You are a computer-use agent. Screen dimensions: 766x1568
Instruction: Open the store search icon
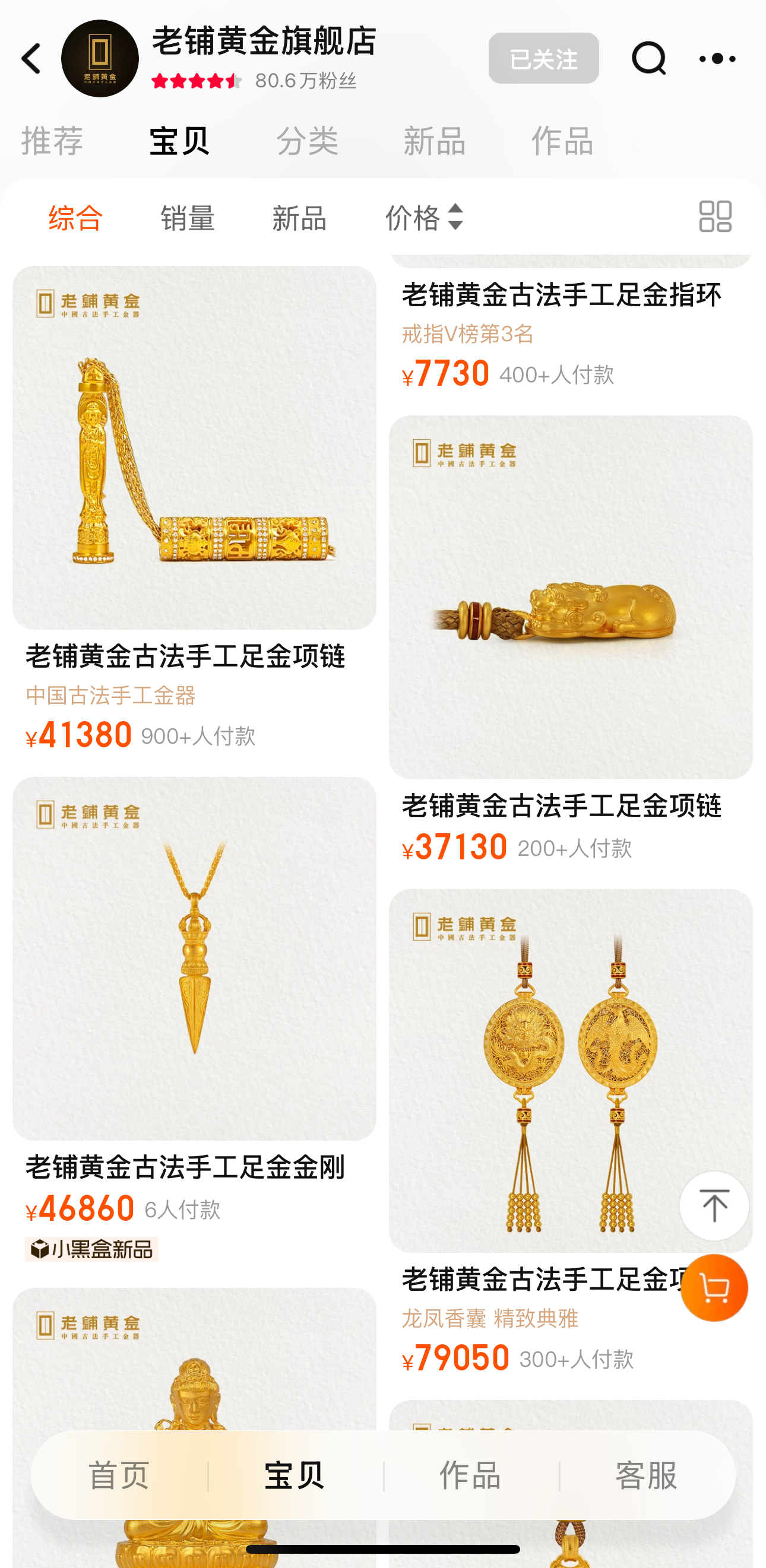[648, 58]
